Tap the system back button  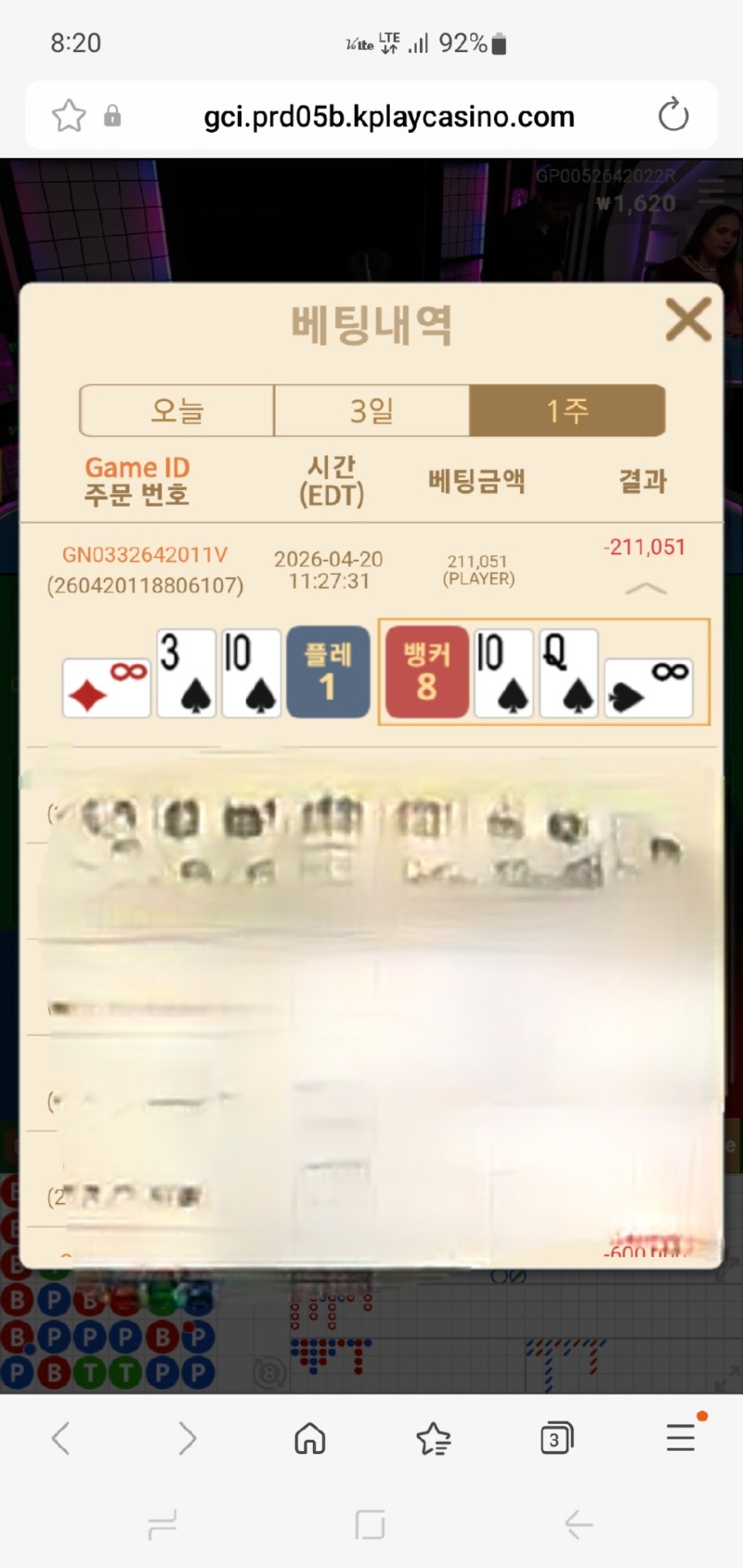(578, 1524)
